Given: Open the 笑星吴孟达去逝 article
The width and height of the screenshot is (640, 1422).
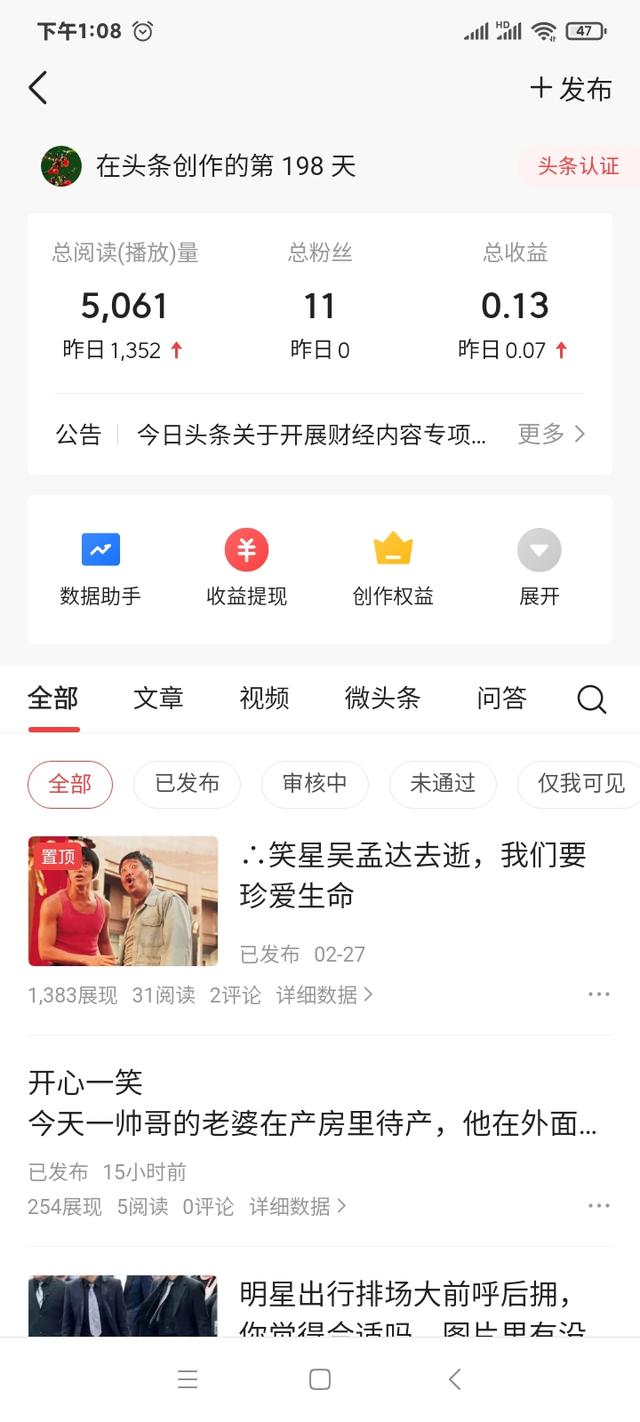Looking at the screenshot, I should click(412, 875).
